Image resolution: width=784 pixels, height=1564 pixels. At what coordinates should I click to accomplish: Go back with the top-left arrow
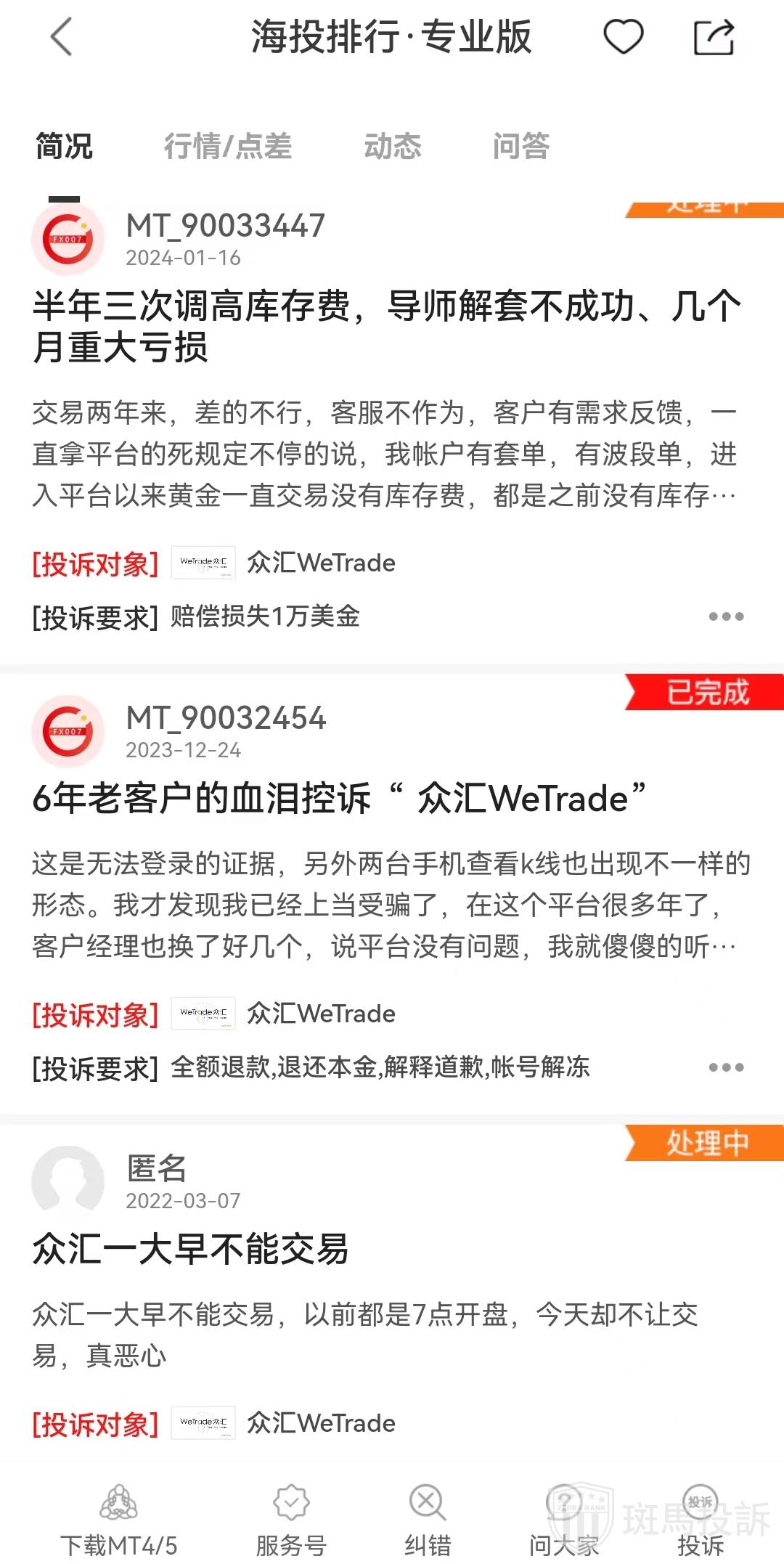click(62, 37)
